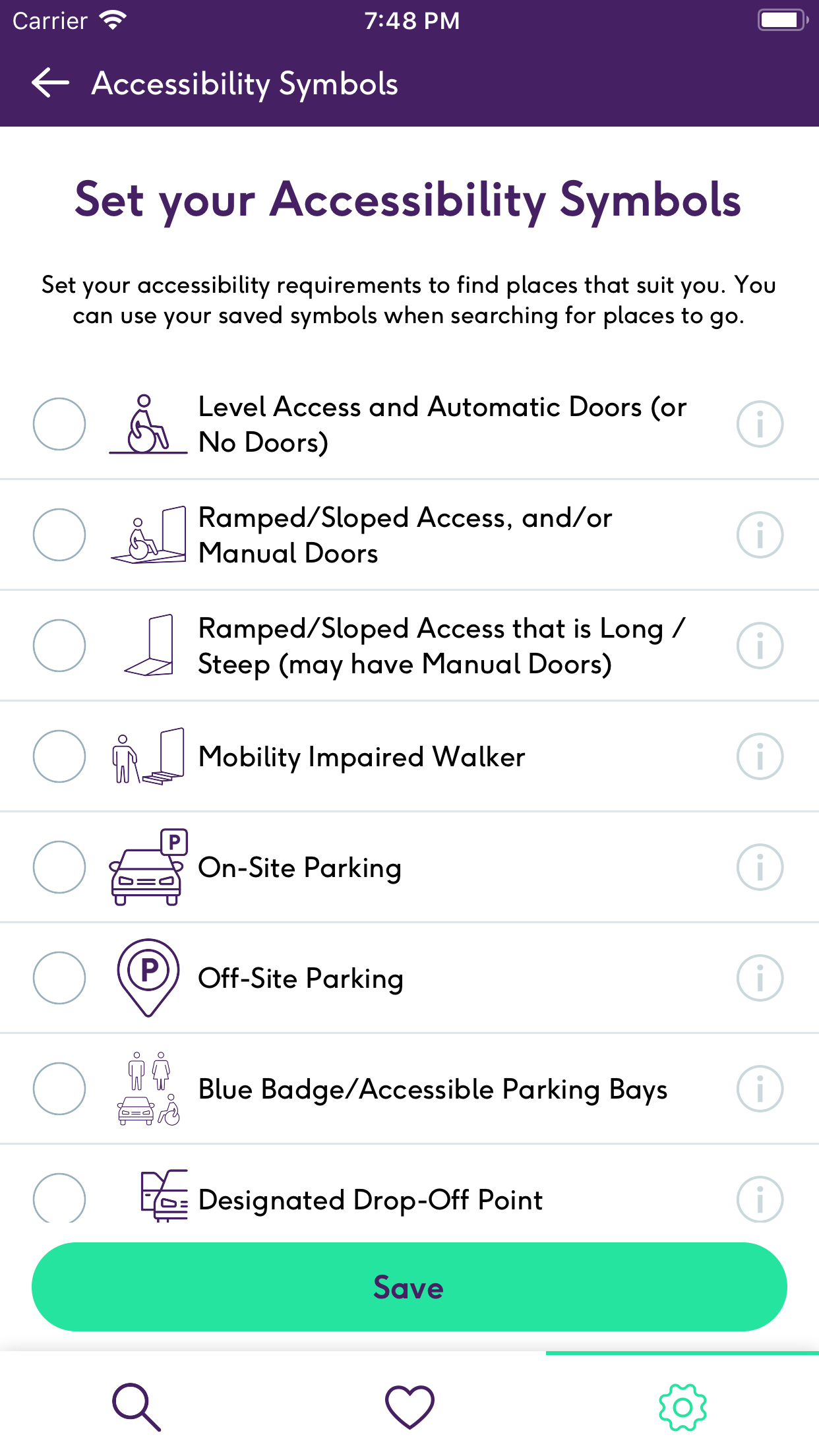Viewport: 819px width, 1456px height.
Task: Open the Favorites heart tab
Action: pyautogui.click(x=409, y=1405)
